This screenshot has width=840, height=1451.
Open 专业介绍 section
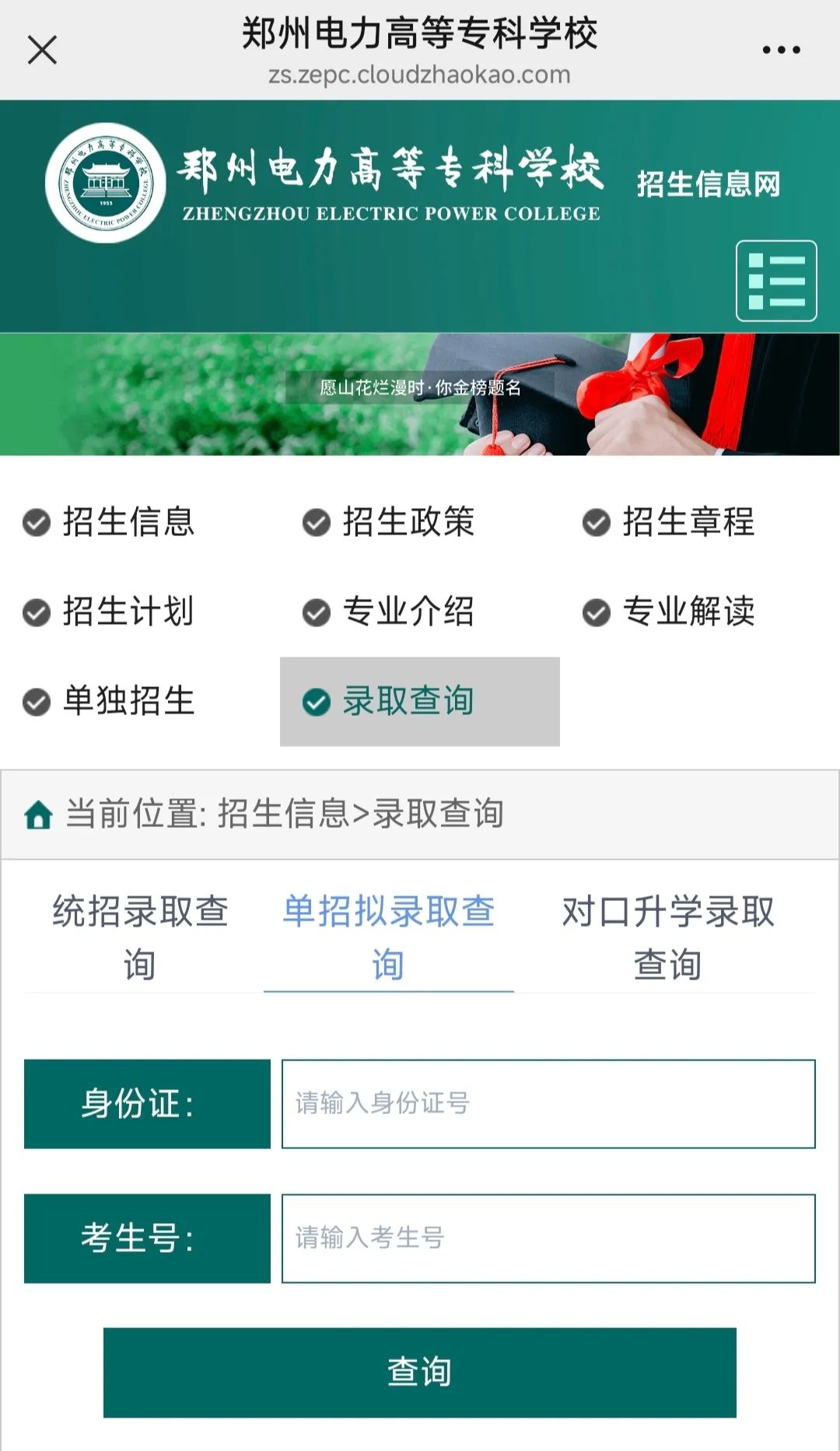[x=389, y=612]
